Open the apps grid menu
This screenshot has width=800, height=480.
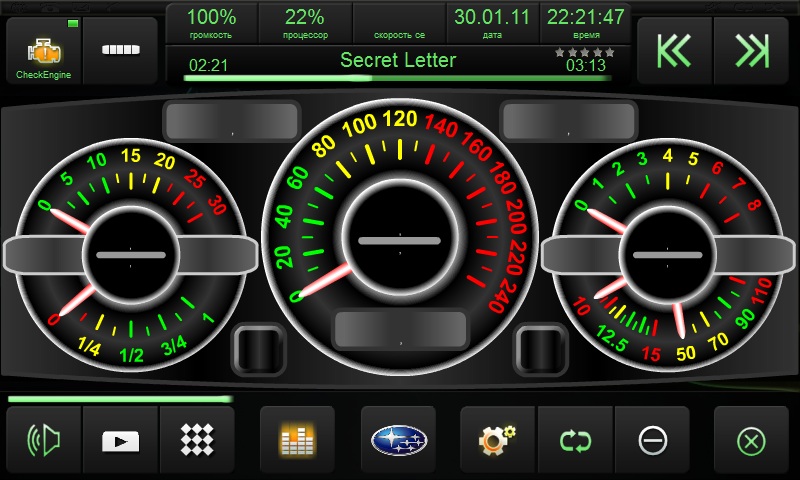pyautogui.click(x=197, y=440)
